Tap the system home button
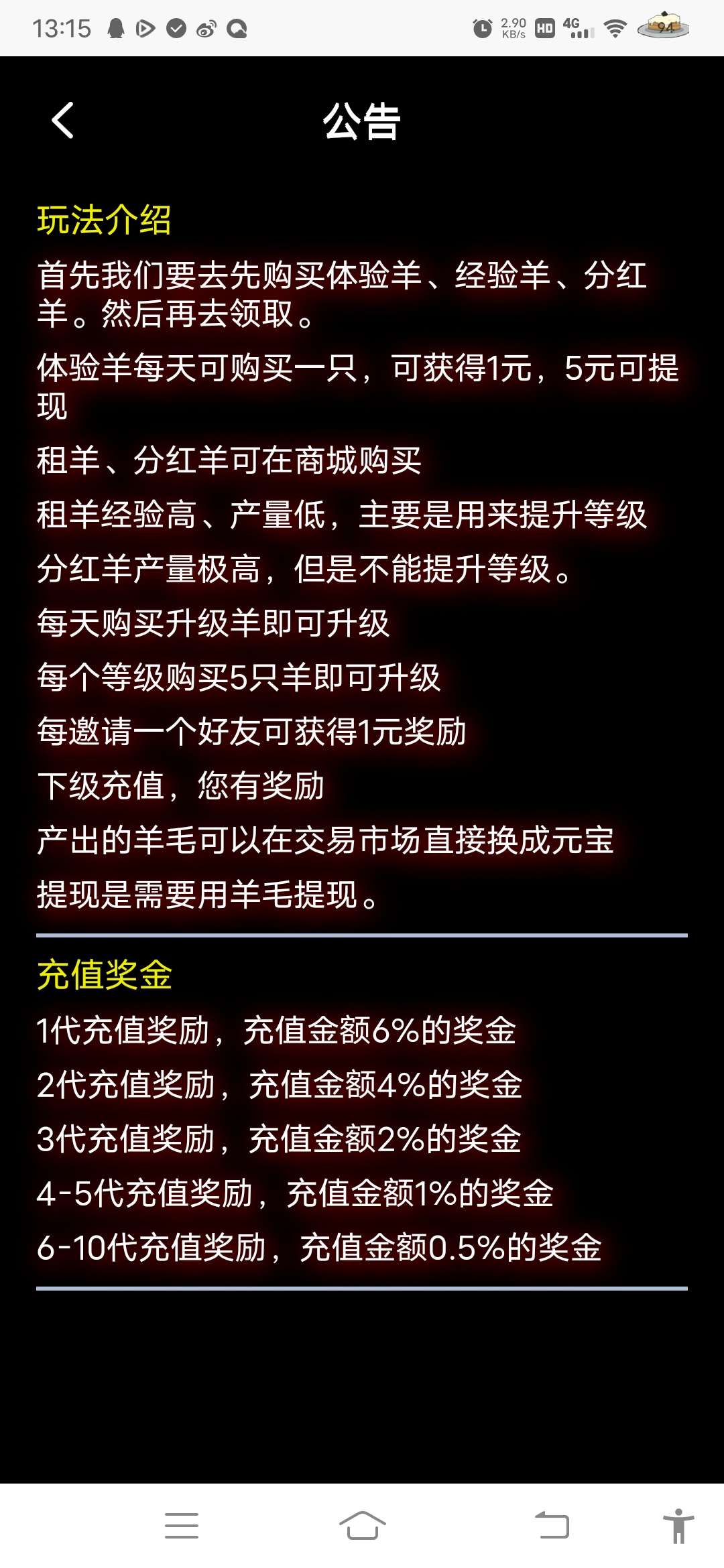This screenshot has height=1568, width=724. point(362,1526)
